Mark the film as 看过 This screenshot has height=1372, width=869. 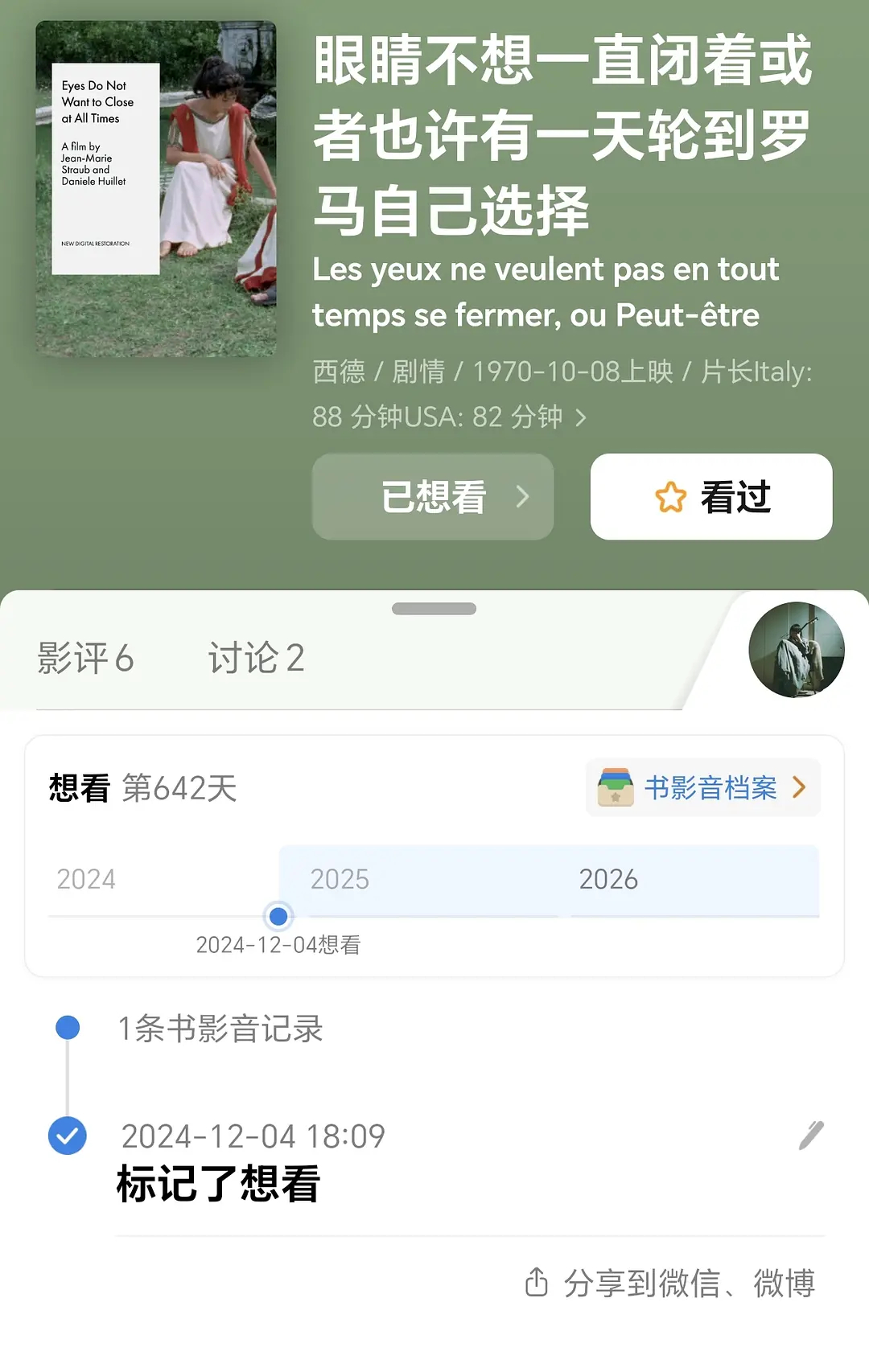coord(711,496)
